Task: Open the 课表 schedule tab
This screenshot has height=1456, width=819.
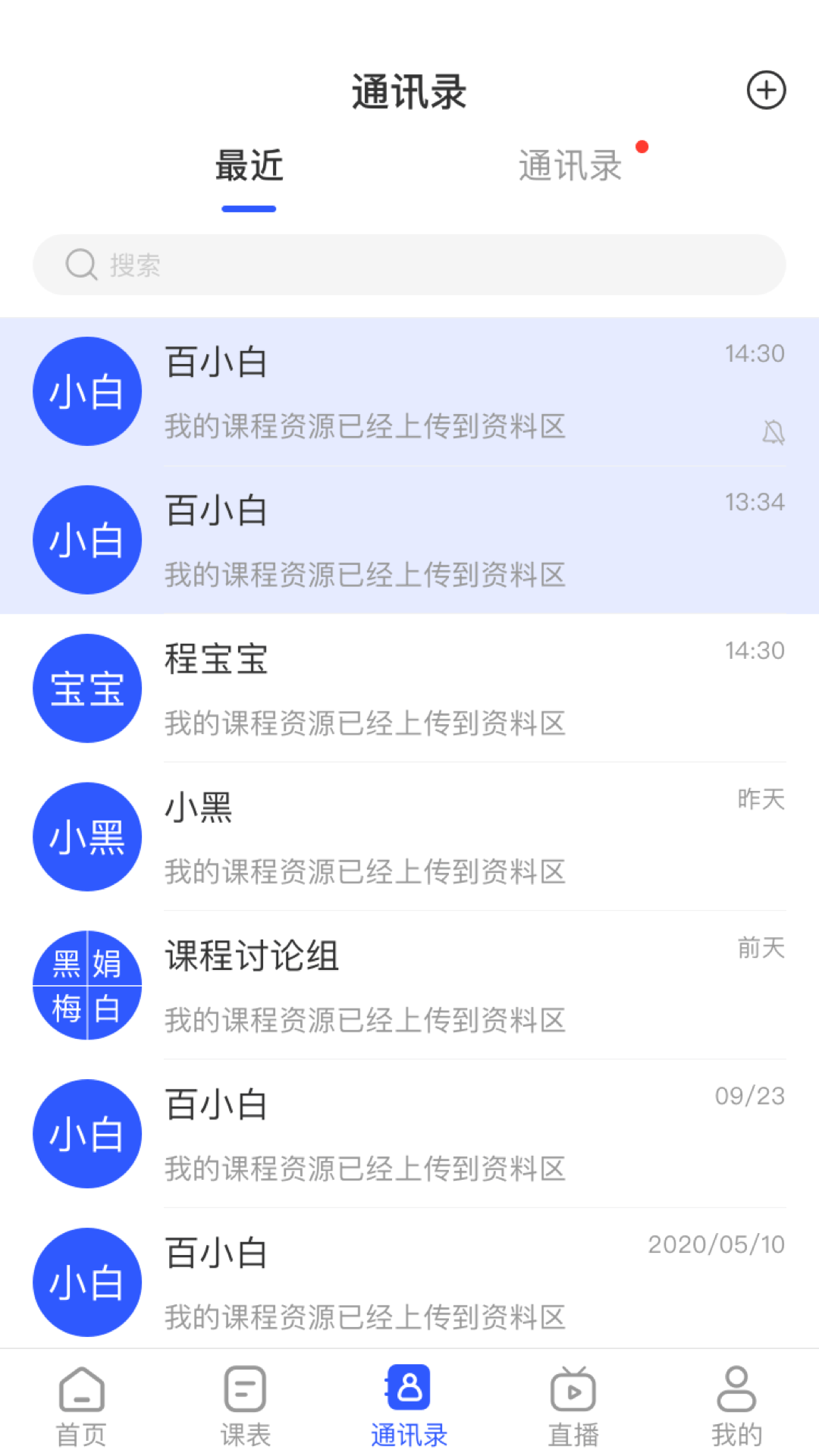Action: click(246, 1405)
